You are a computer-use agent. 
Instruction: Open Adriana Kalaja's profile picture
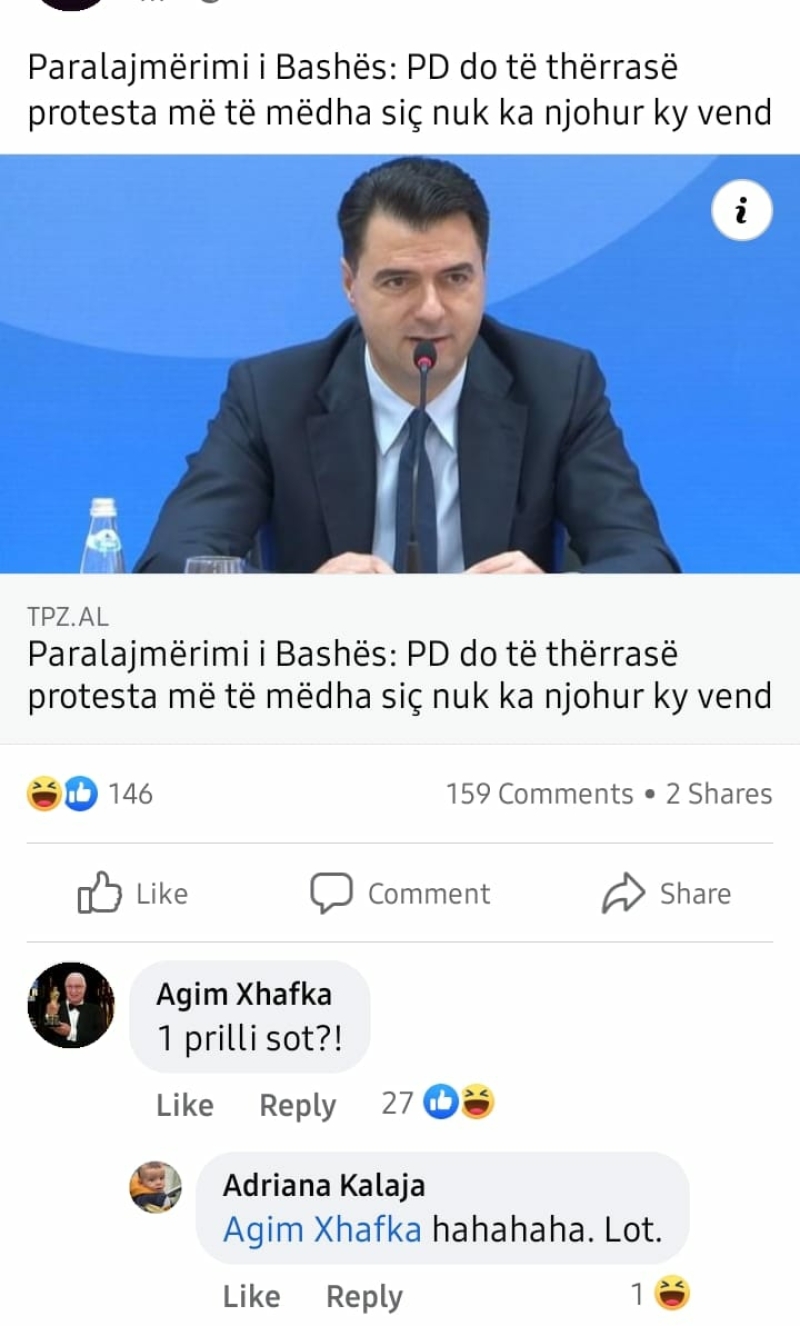point(156,1187)
